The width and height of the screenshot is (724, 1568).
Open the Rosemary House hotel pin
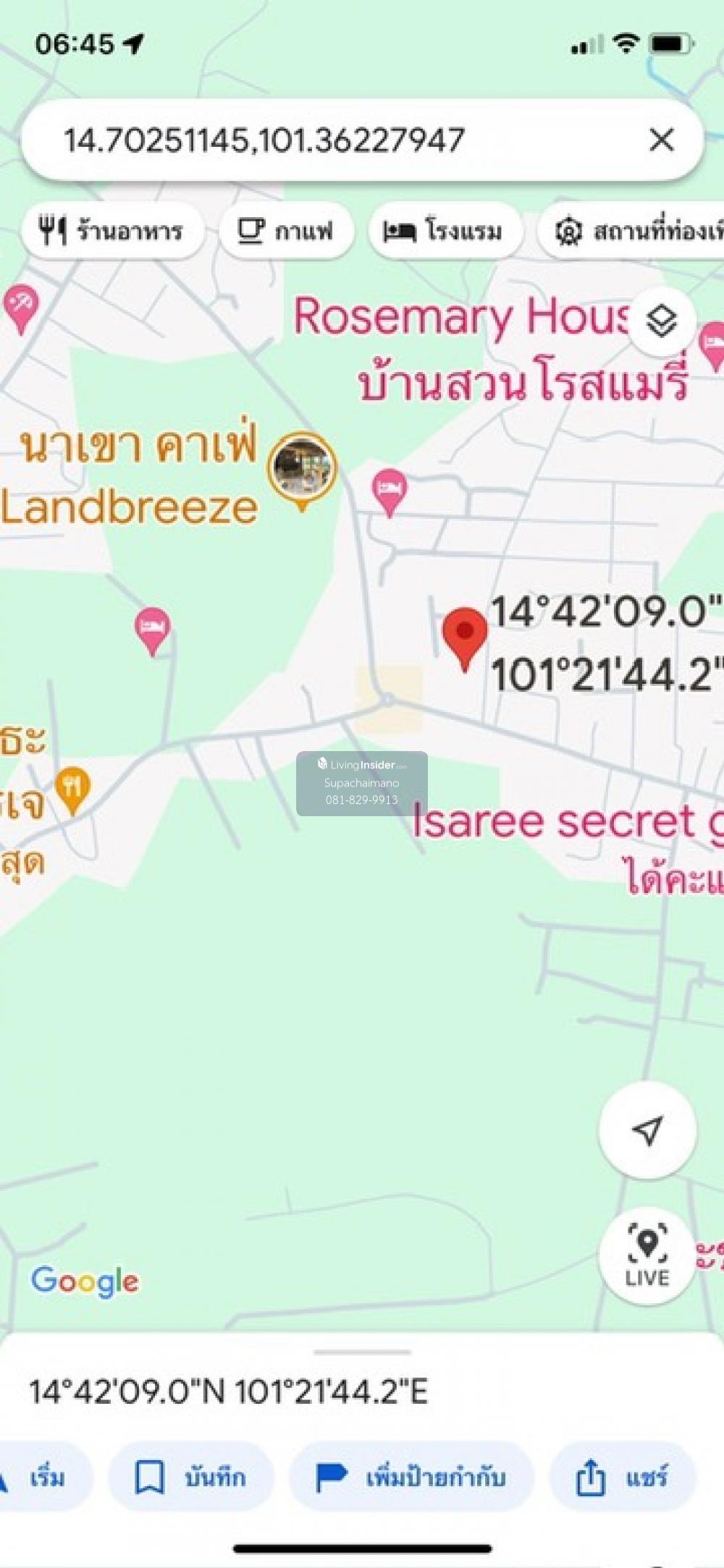[x=713, y=344]
